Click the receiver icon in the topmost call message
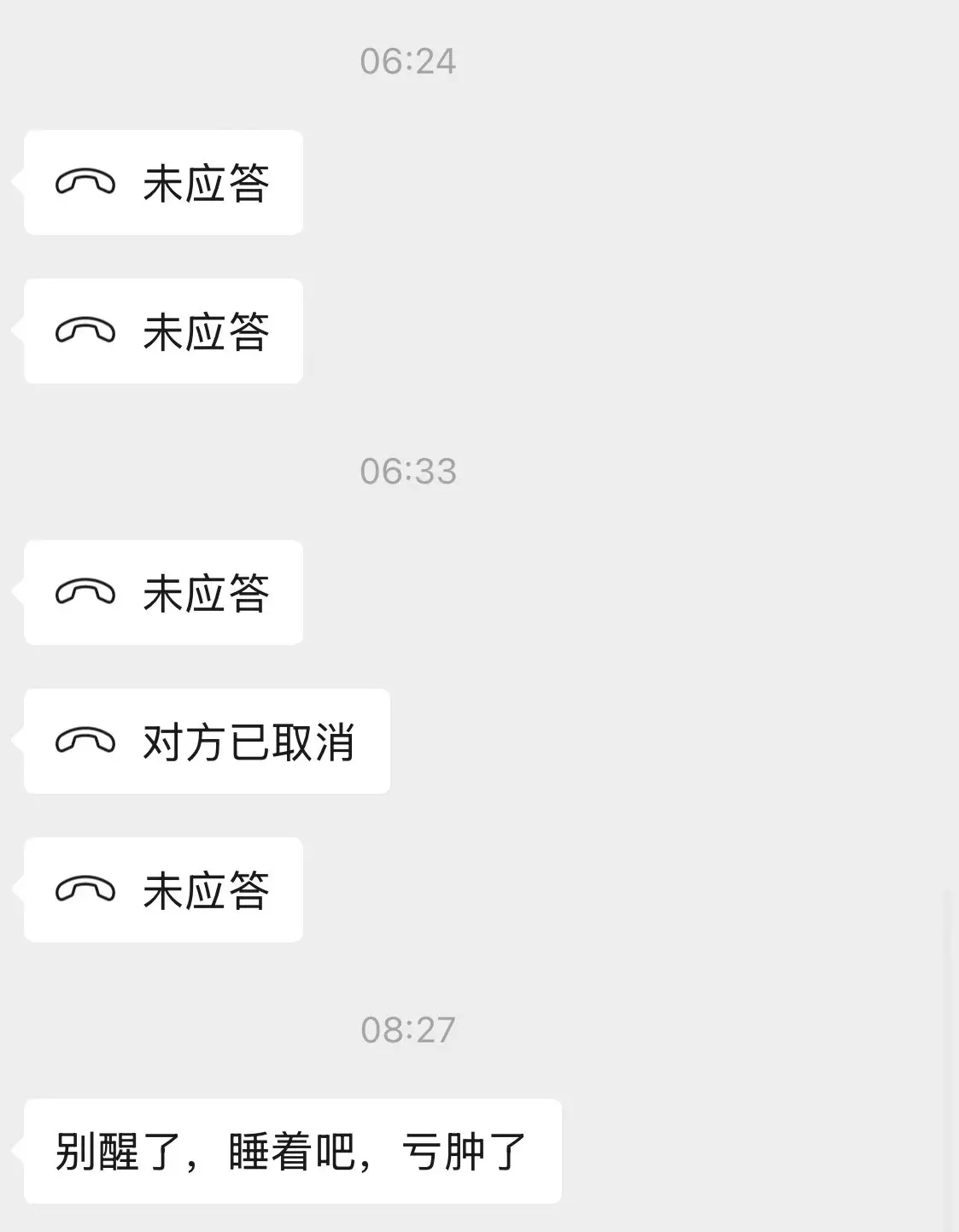The image size is (959, 1232). pos(84,183)
